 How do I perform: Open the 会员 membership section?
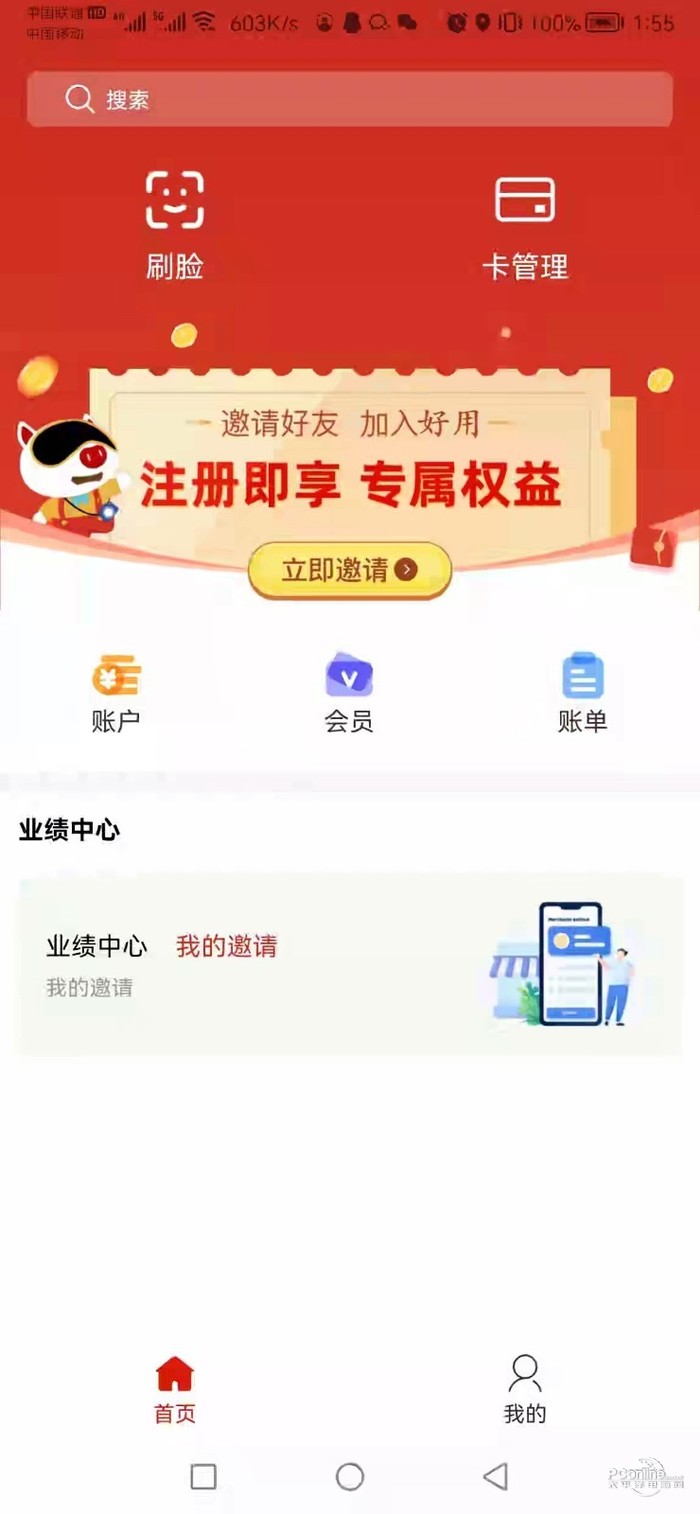click(349, 693)
